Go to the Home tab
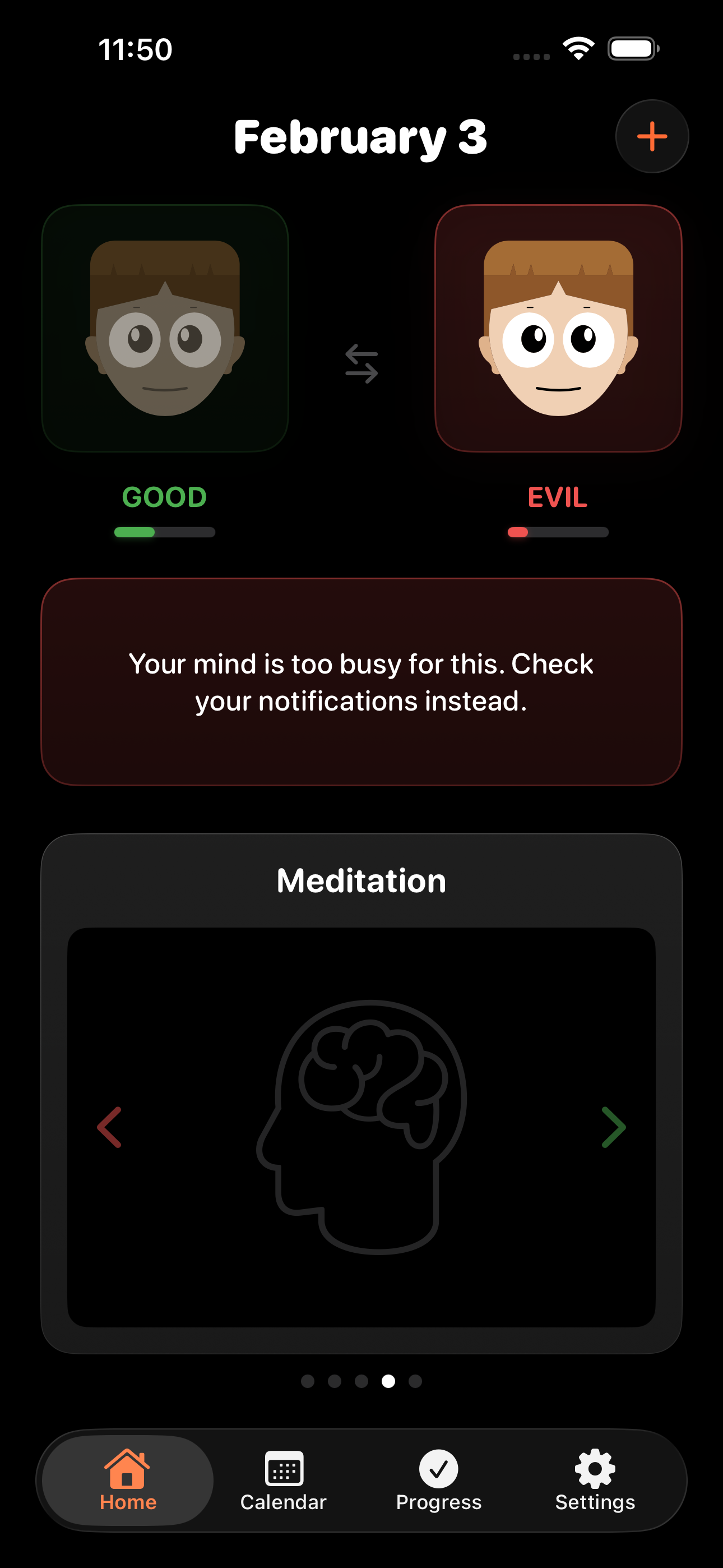723x1568 pixels. [128, 1481]
